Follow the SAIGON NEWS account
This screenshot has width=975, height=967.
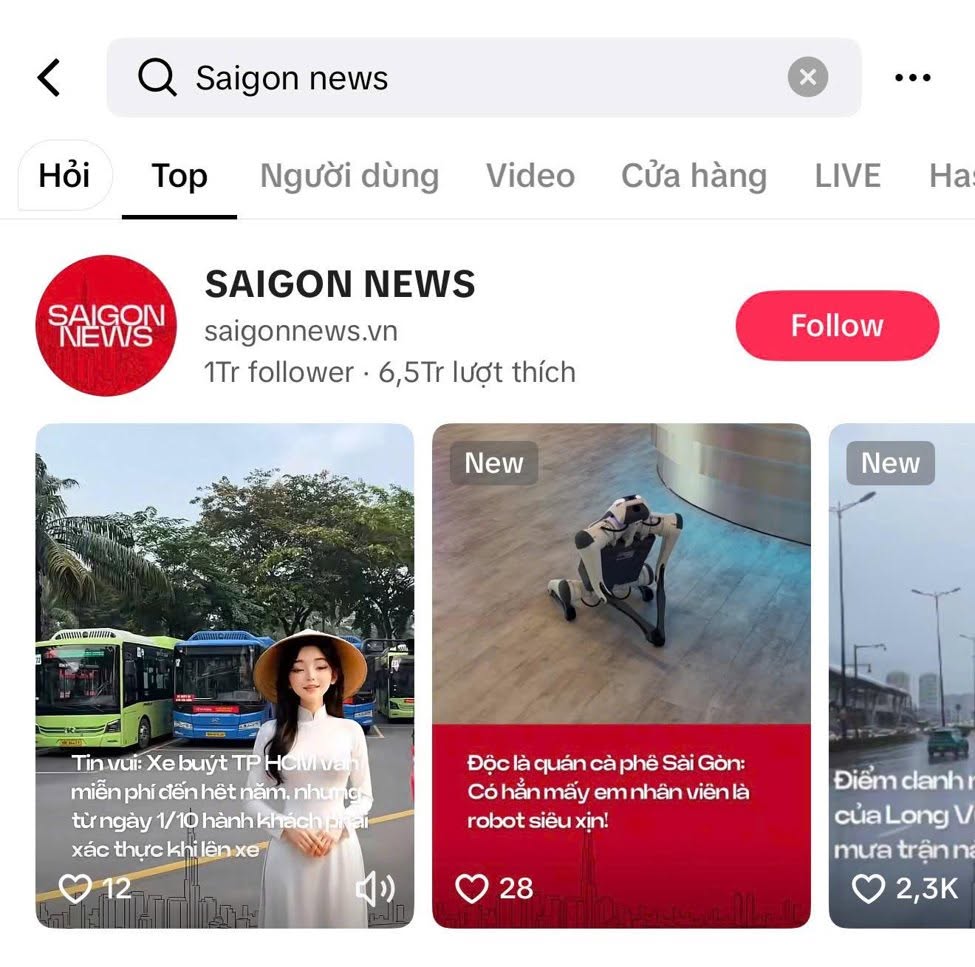(x=837, y=325)
